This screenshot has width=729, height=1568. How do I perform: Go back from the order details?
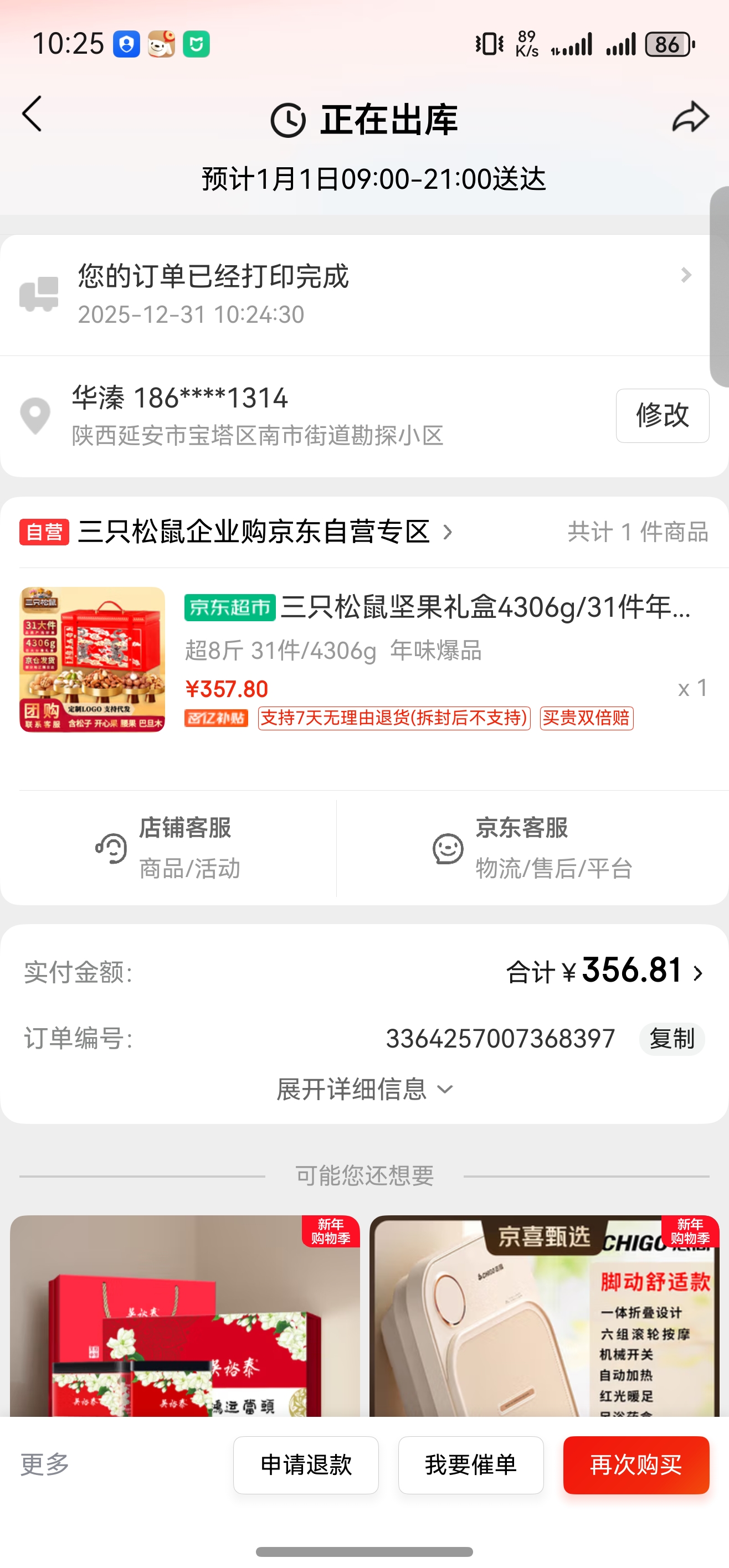click(32, 114)
